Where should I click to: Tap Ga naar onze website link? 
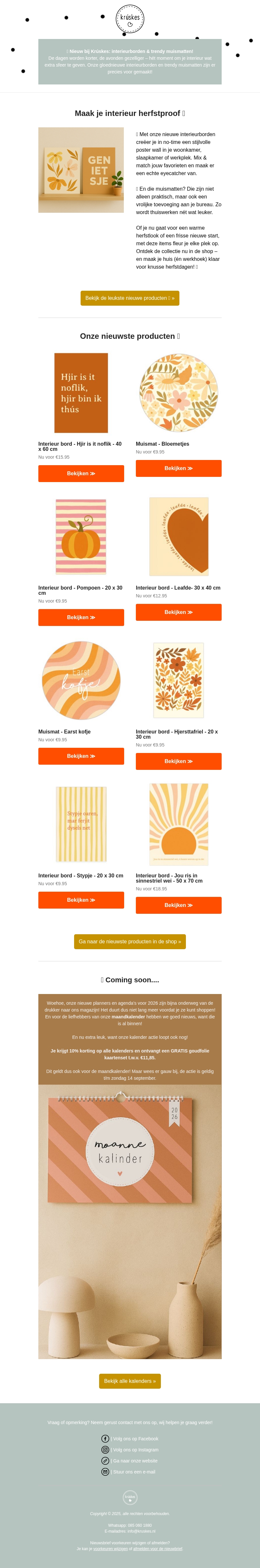tap(135, 1461)
